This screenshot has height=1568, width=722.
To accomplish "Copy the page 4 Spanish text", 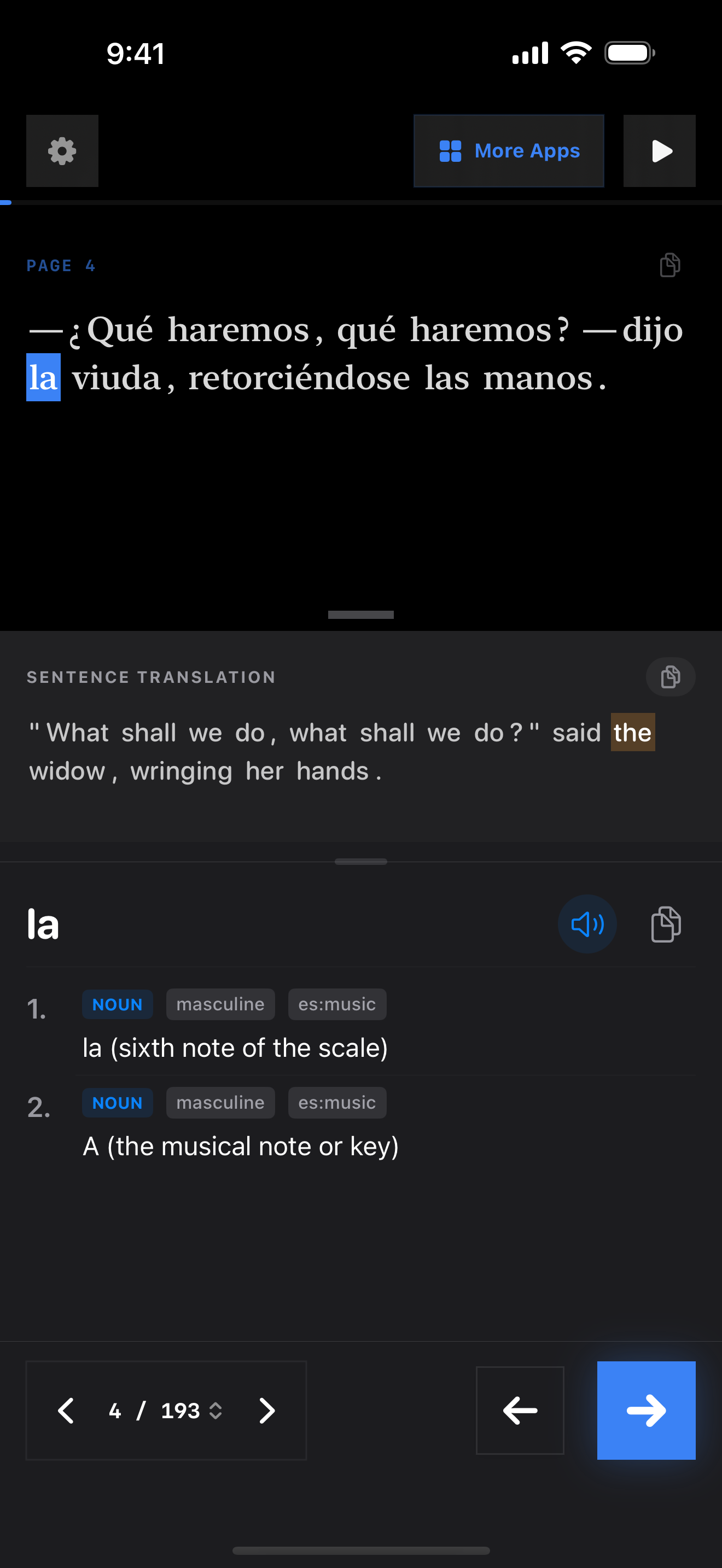I will coord(669,265).
